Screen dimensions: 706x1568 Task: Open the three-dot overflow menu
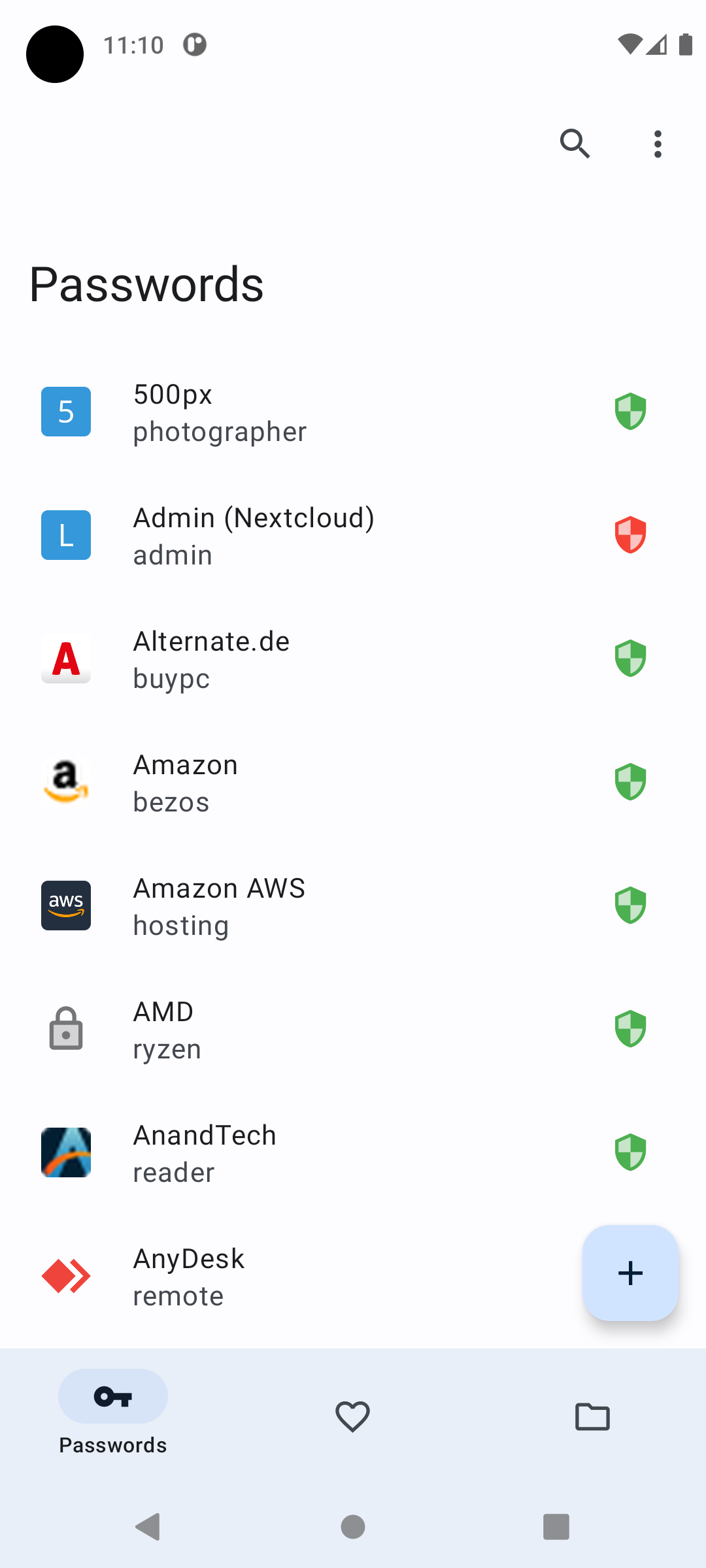coord(658,144)
